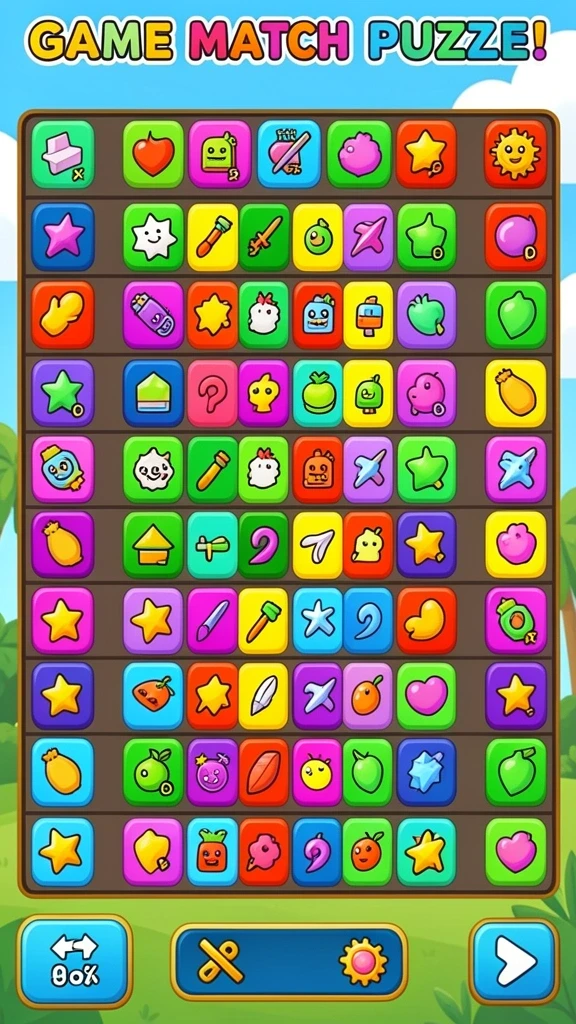
Task: Activate the sun booster in the bottom bar
Action: pyautogui.click(x=363, y=961)
